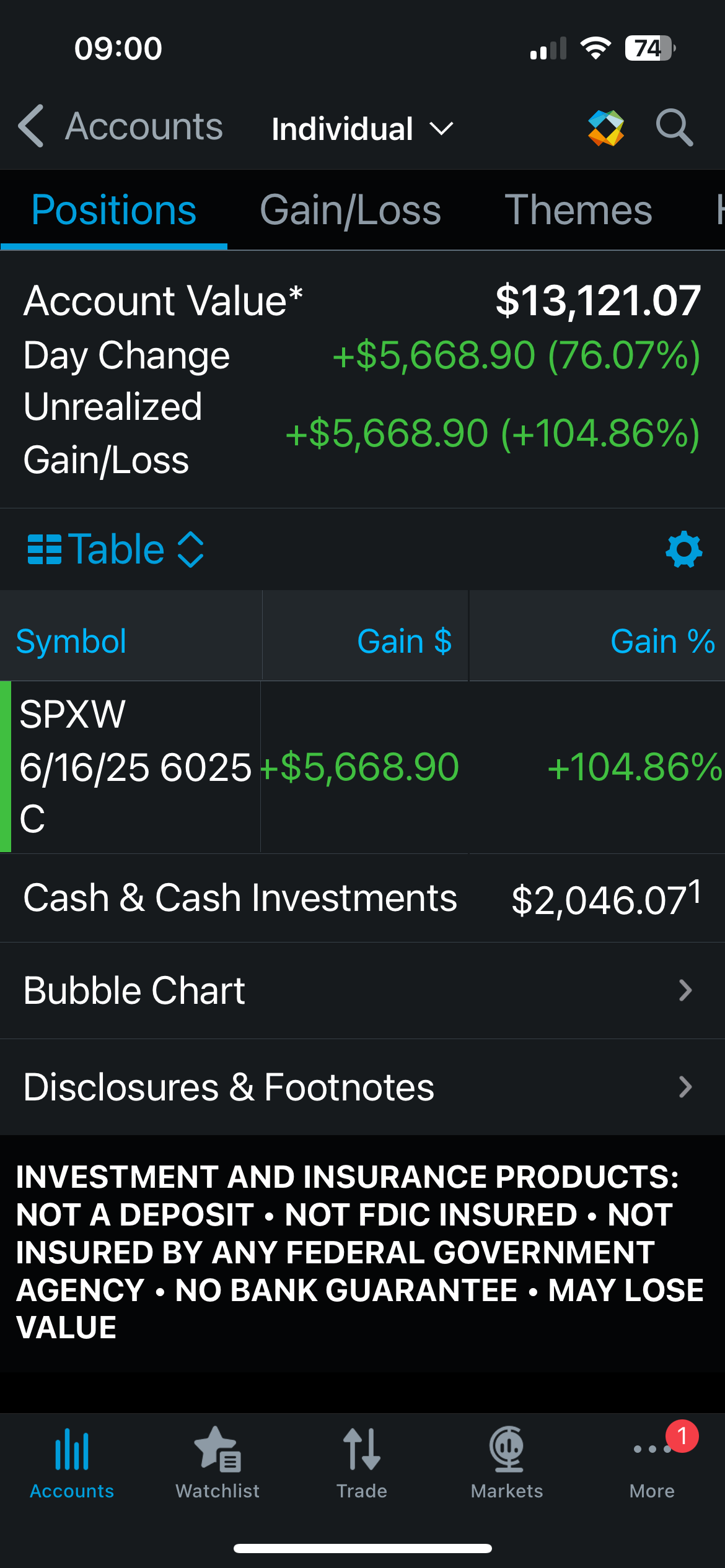Change the Table view selector
Image resolution: width=725 pixels, height=1568 pixels.
[x=116, y=549]
